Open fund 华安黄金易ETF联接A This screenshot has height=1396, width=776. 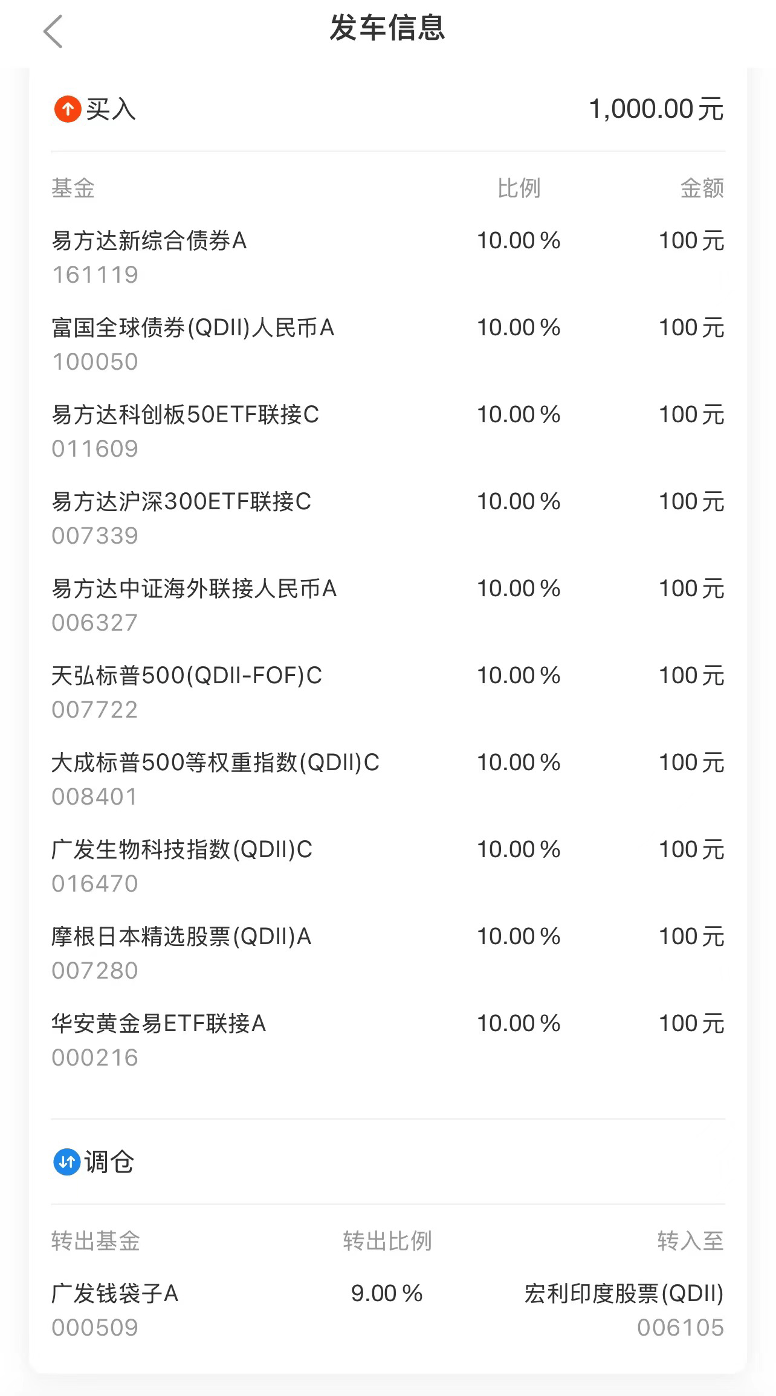[388, 1040]
